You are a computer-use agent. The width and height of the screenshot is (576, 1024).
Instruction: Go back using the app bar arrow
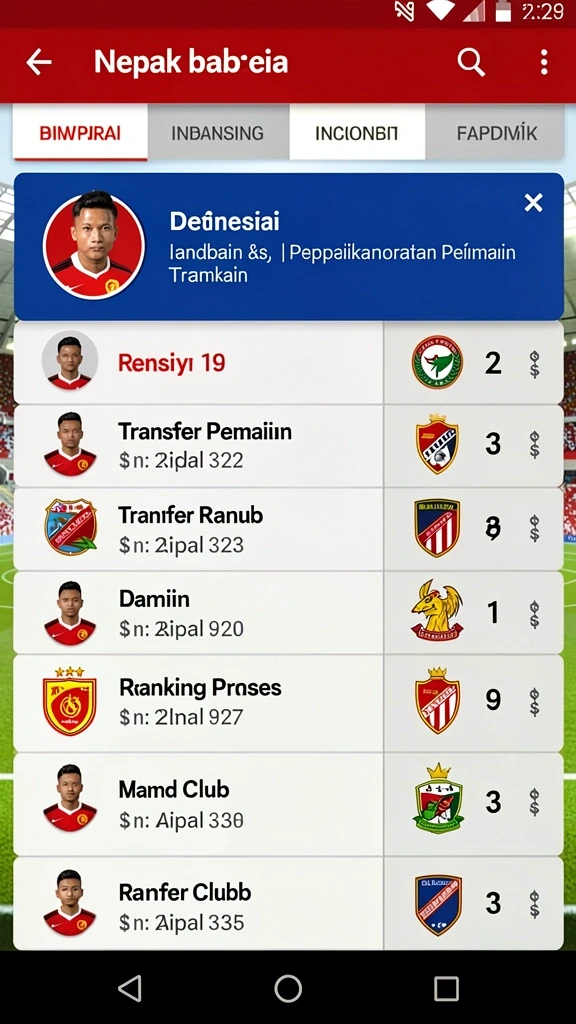(39, 63)
